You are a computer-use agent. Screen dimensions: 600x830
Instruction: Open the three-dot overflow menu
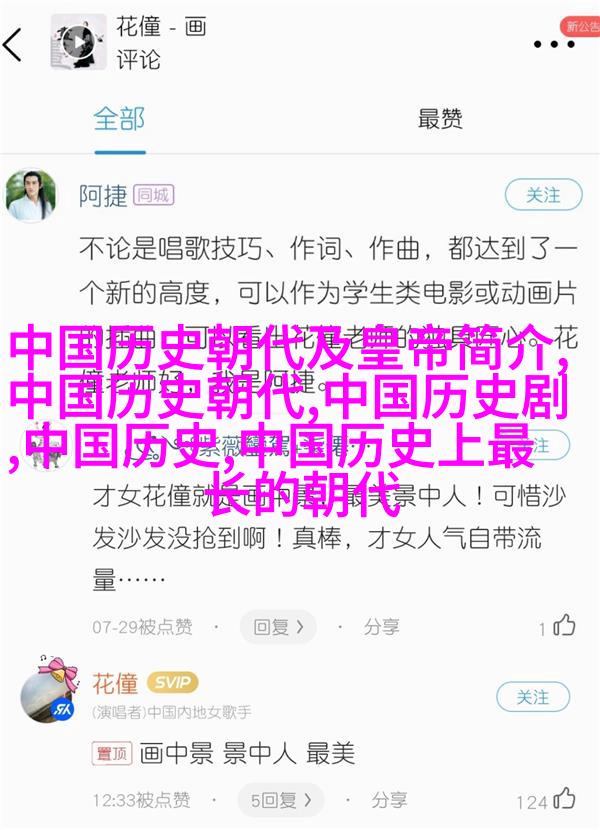tap(553, 44)
